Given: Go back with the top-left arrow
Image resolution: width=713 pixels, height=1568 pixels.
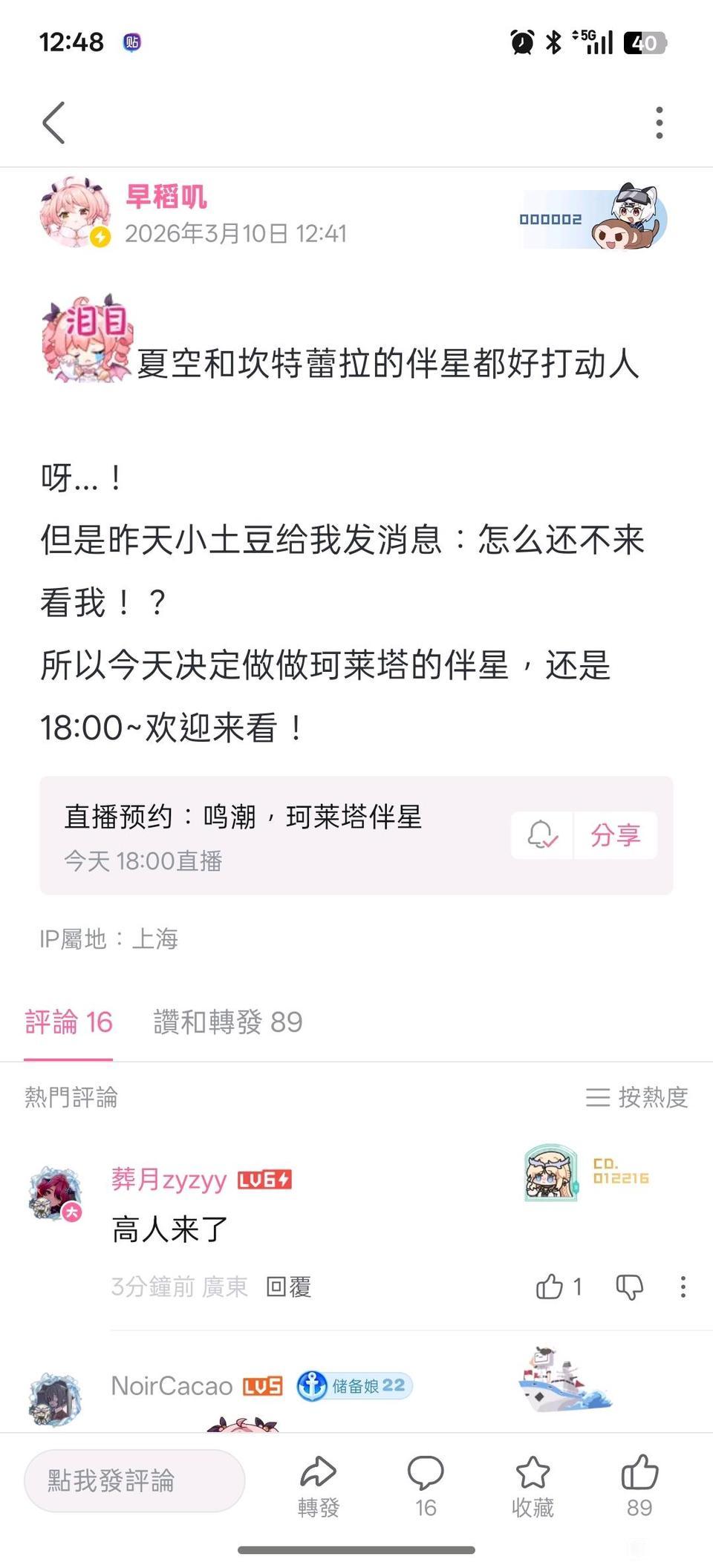Looking at the screenshot, I should pyautogui.click(x=53, y=122).
